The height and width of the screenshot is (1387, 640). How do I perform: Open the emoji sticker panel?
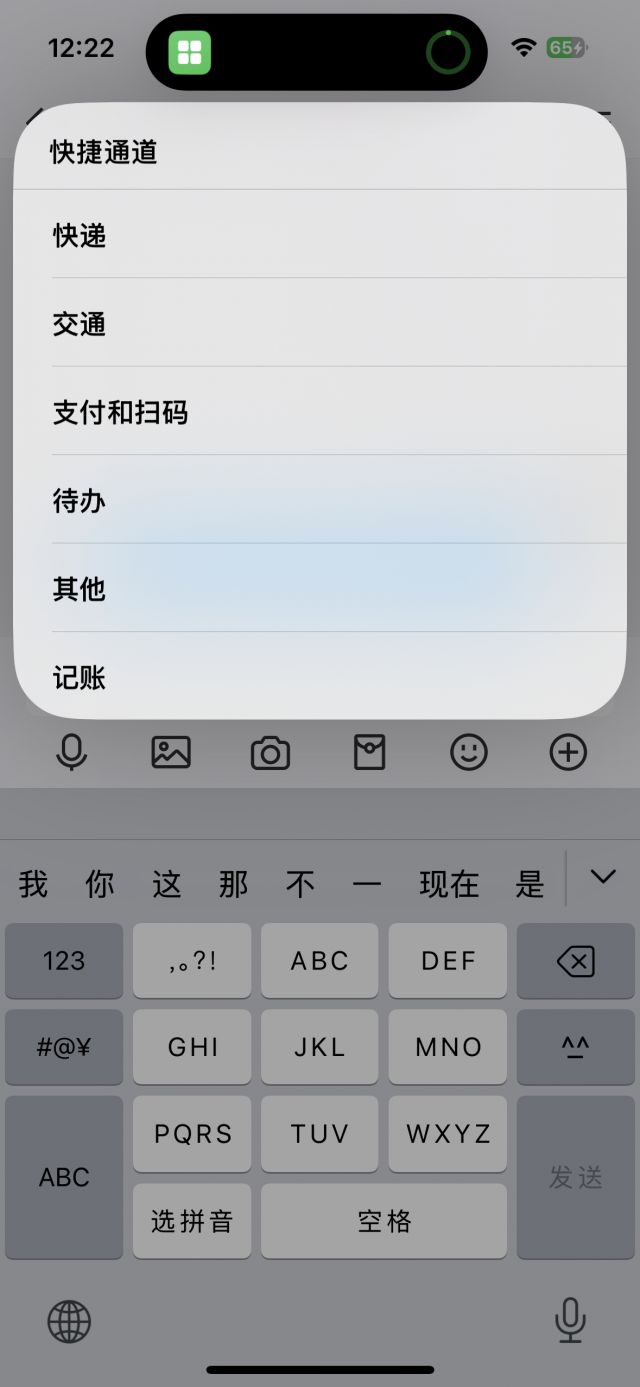pyautogui.click(x=468, y=752)
